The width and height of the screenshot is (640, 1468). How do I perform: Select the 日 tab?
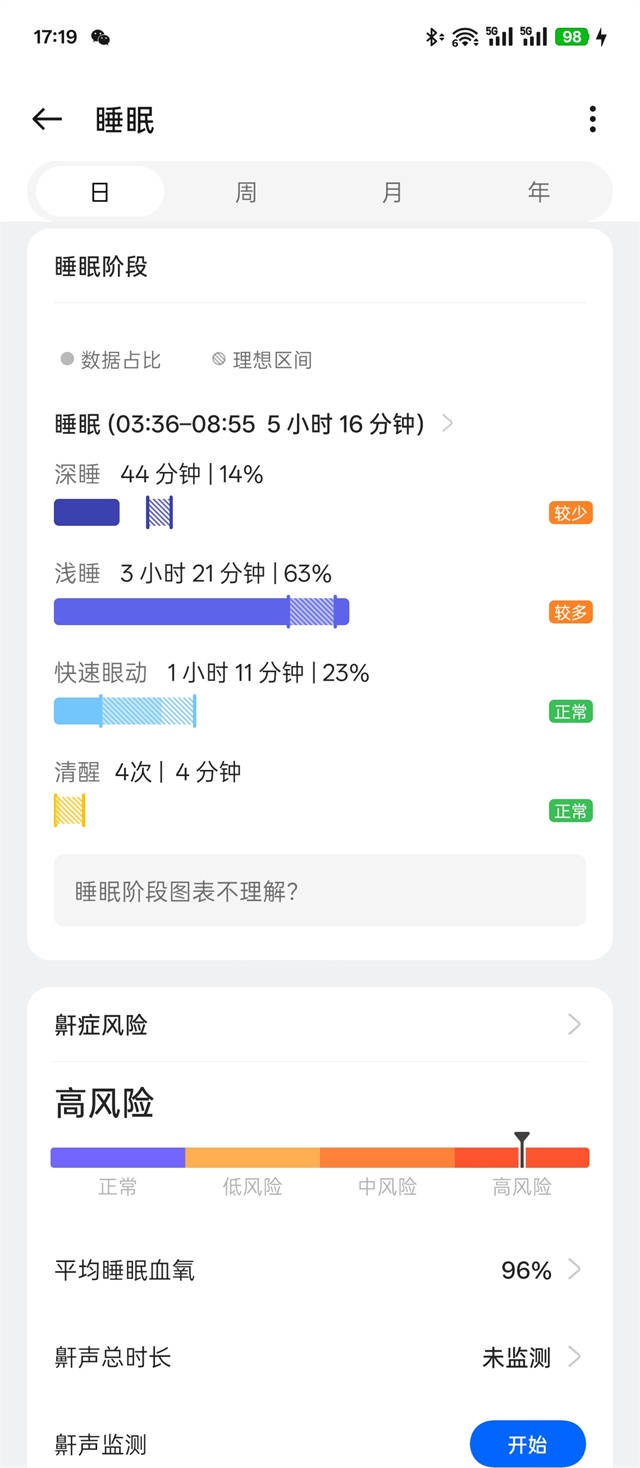coord(100,192)
